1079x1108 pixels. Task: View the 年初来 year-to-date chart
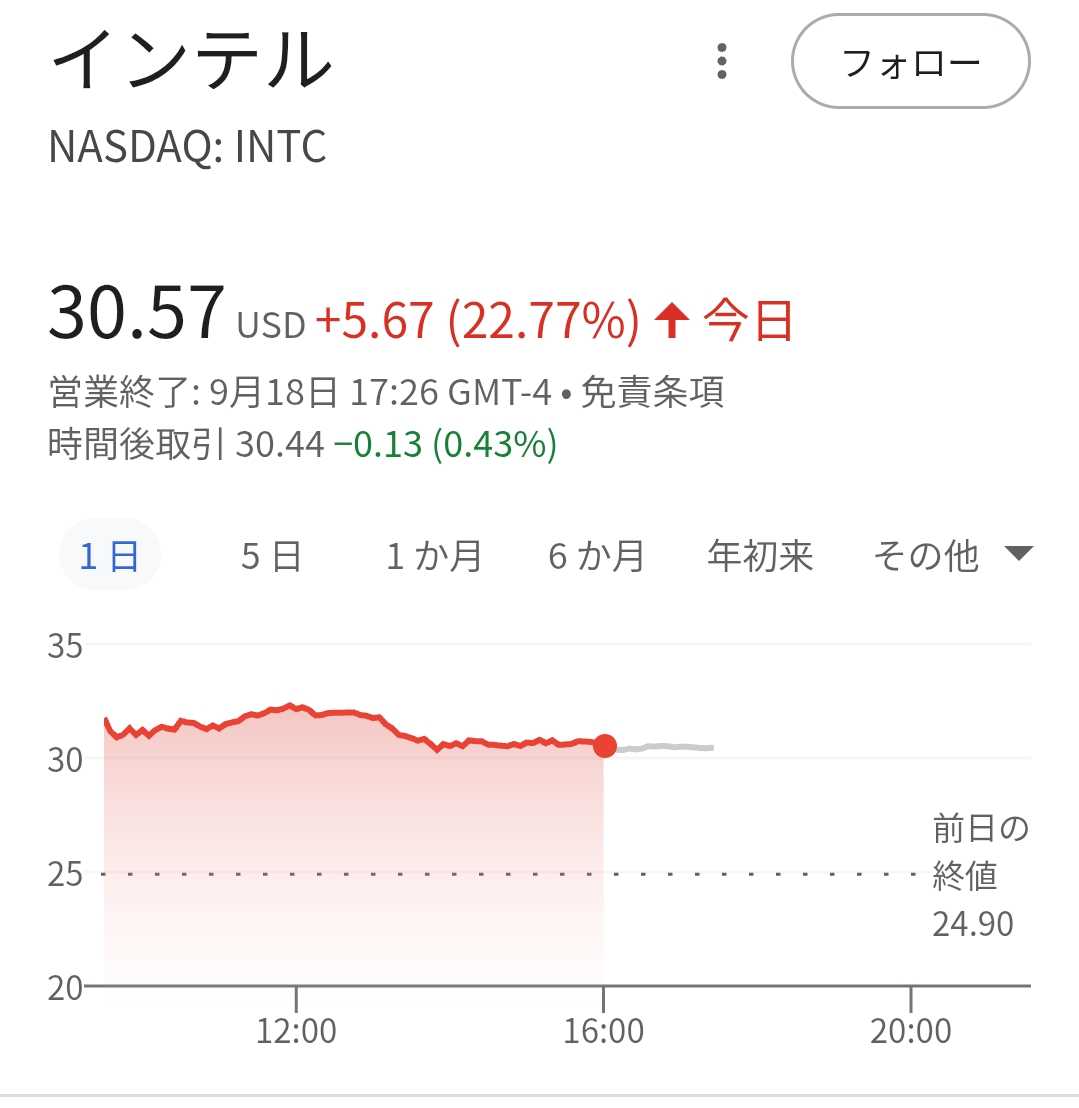pyautogui.click(x=760, y=555)
